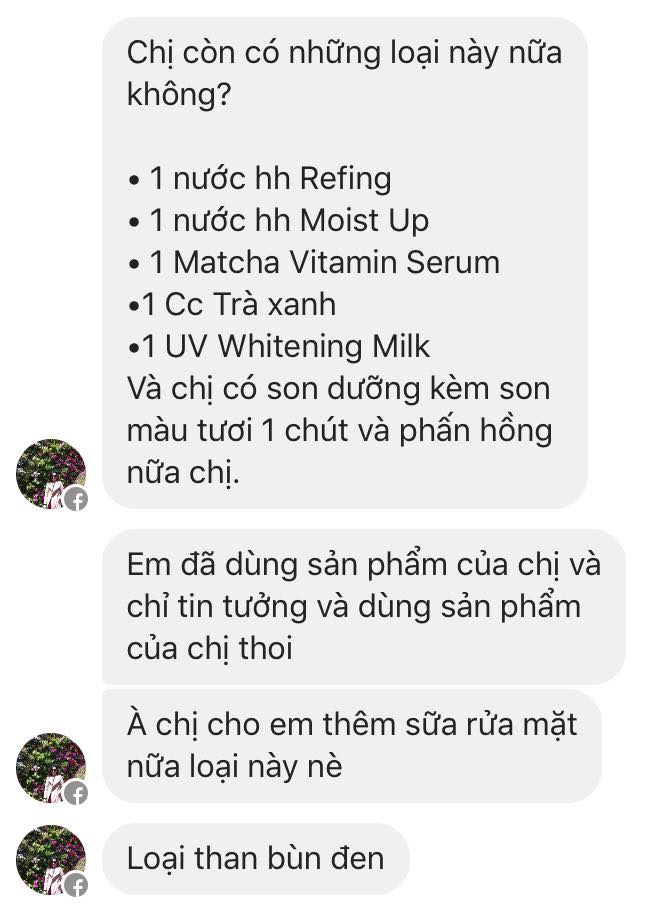Open profile picture next to 'Loại than bùn đen'
The height and width of the screenshot is (909, 659).
coord(51,859)
